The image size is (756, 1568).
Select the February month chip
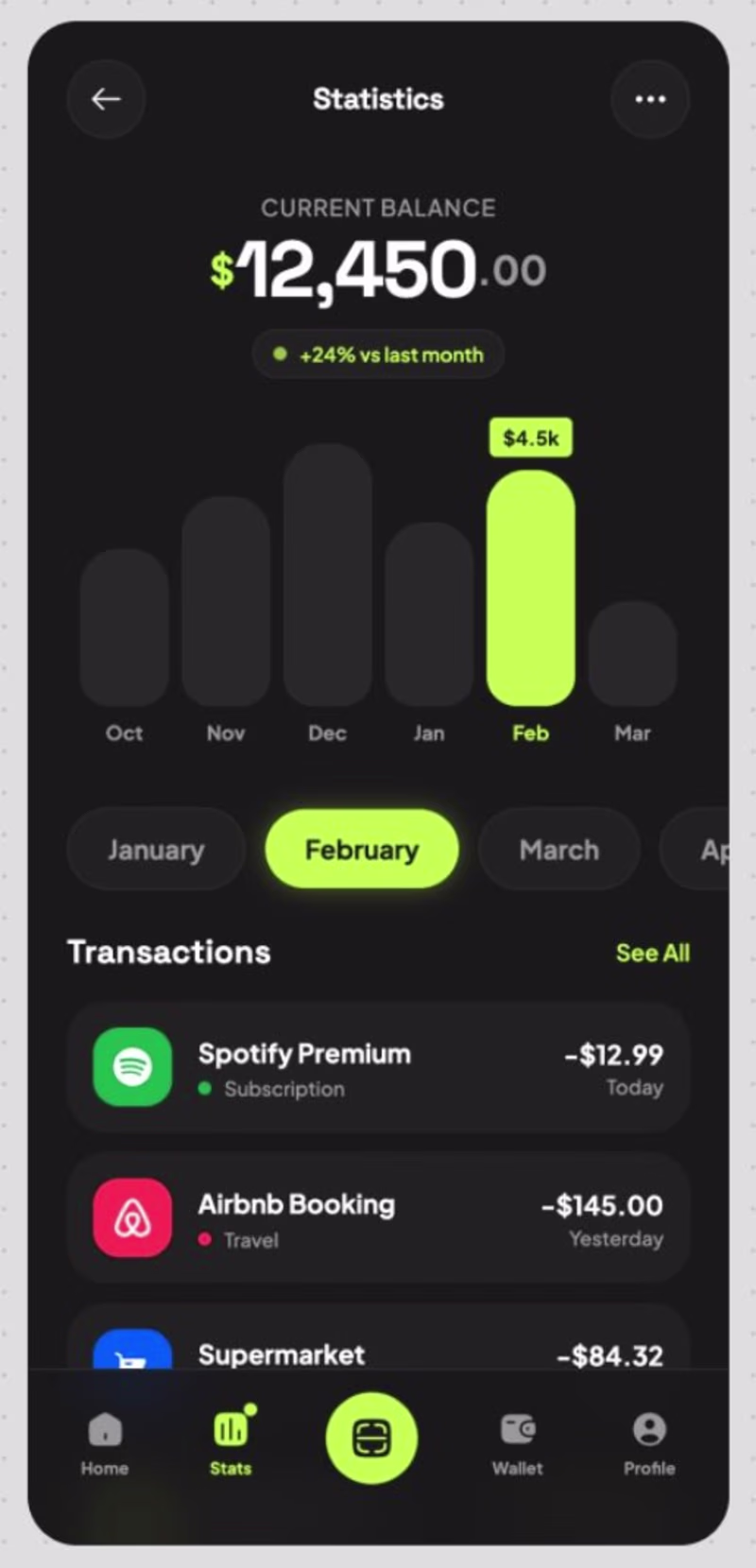[362, 850]
